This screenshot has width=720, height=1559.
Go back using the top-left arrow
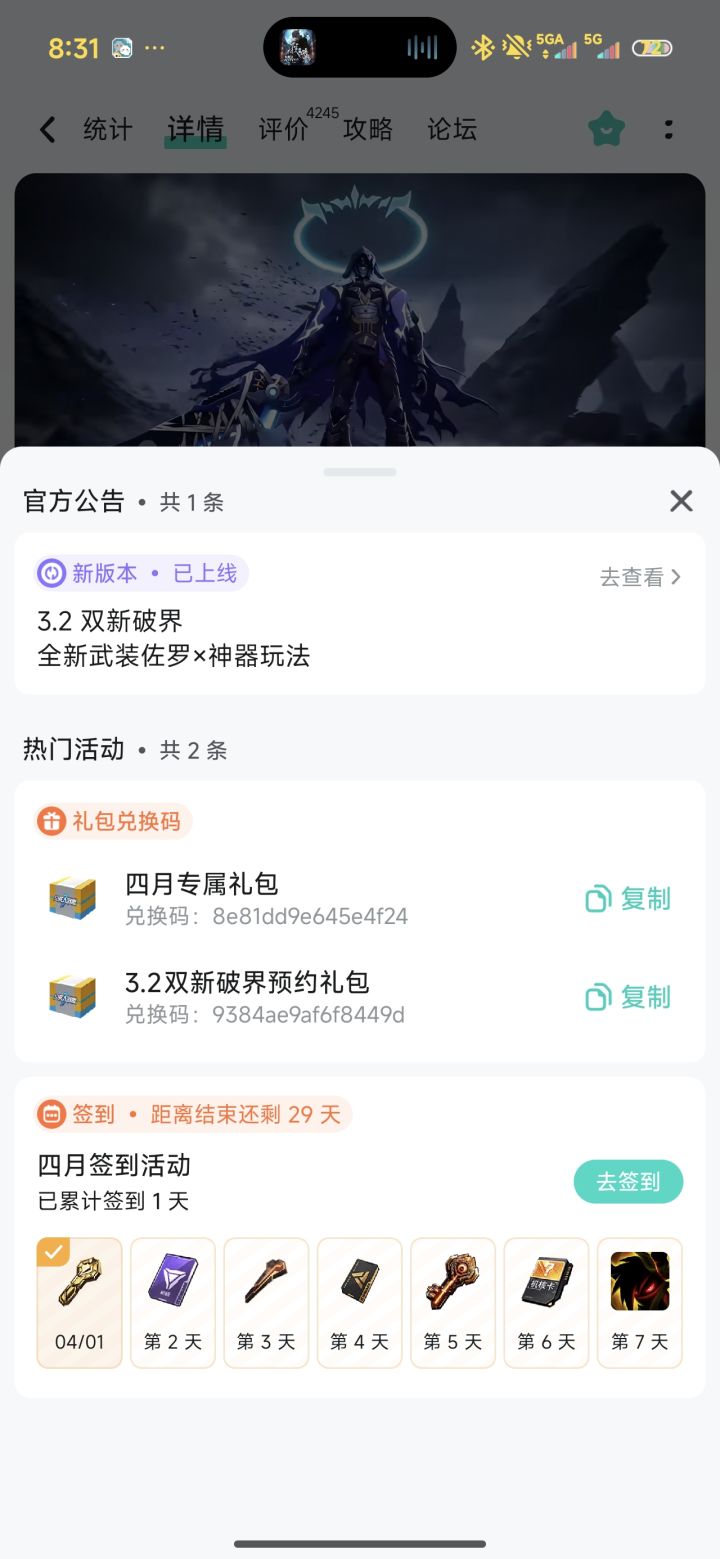(47, 130)
